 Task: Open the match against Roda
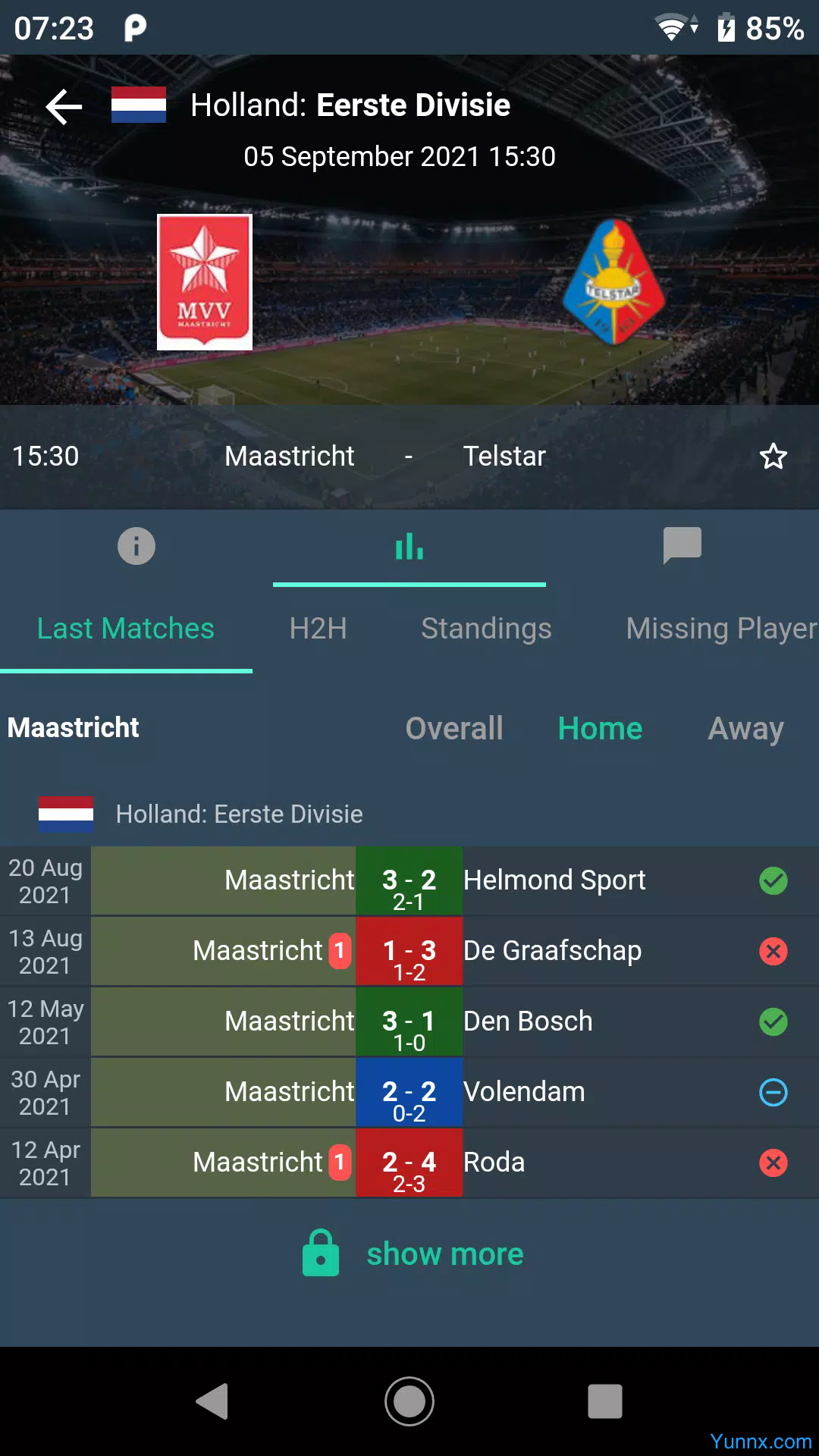point(409,1163)
